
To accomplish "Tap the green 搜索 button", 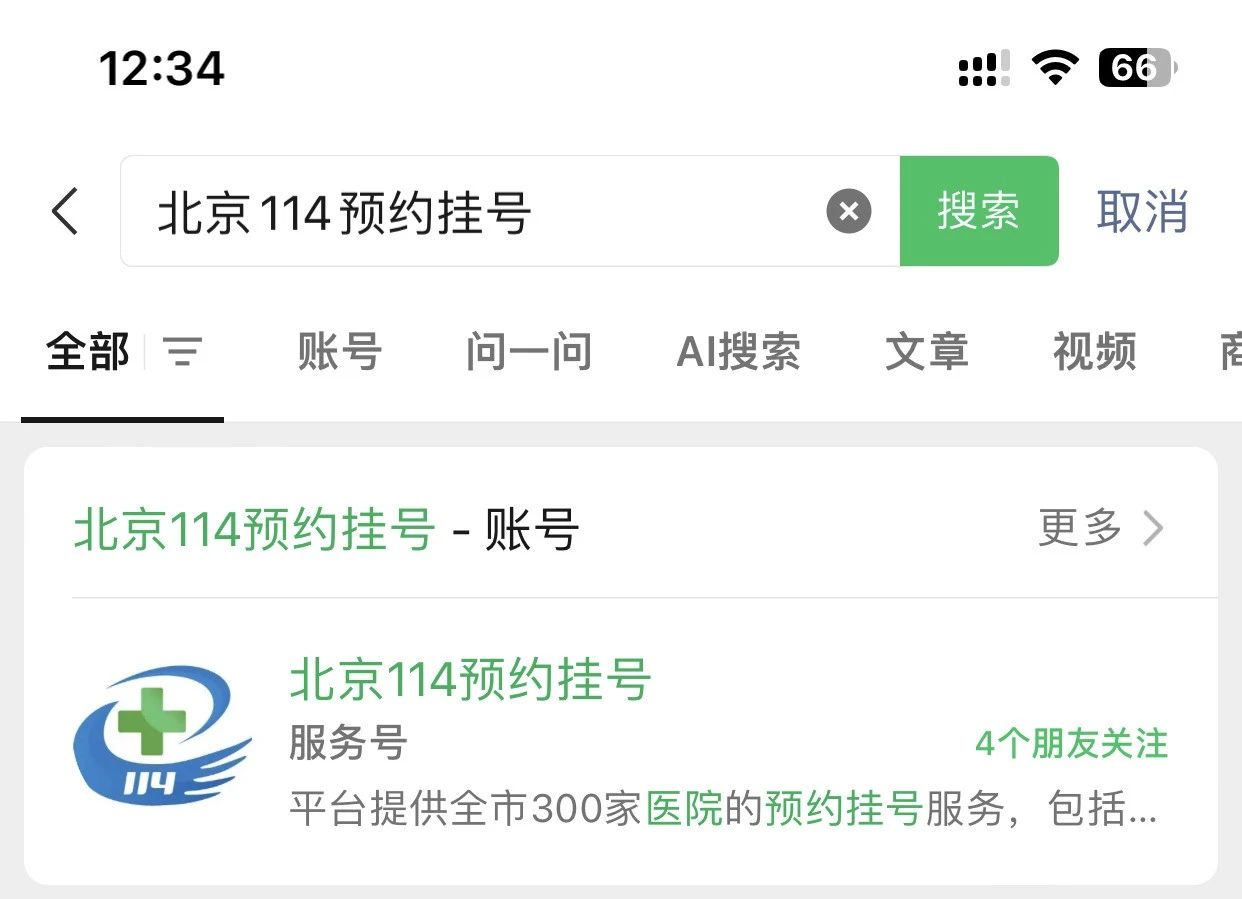I will 978,212.
